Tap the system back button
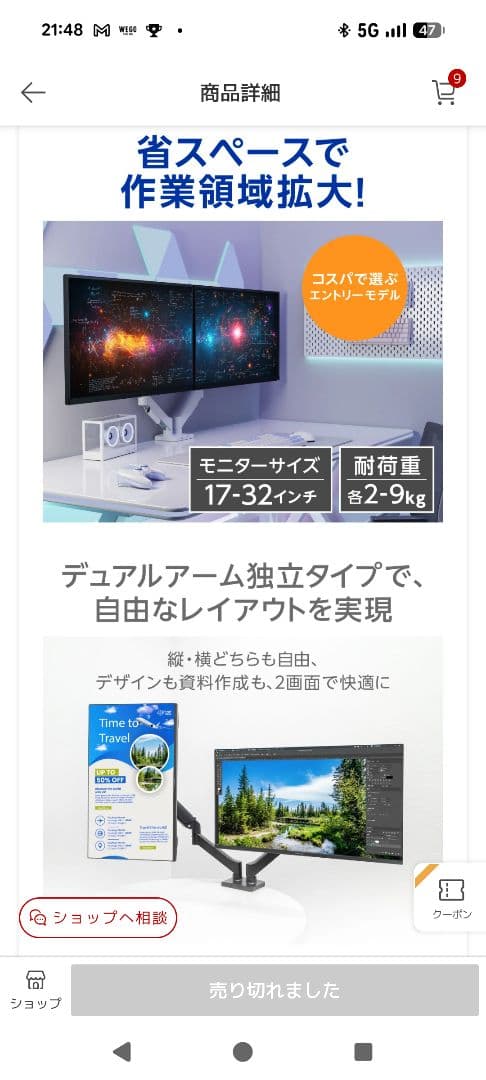The width and height of the screenshot is (486, 1080). click(x=122, y=1051)
